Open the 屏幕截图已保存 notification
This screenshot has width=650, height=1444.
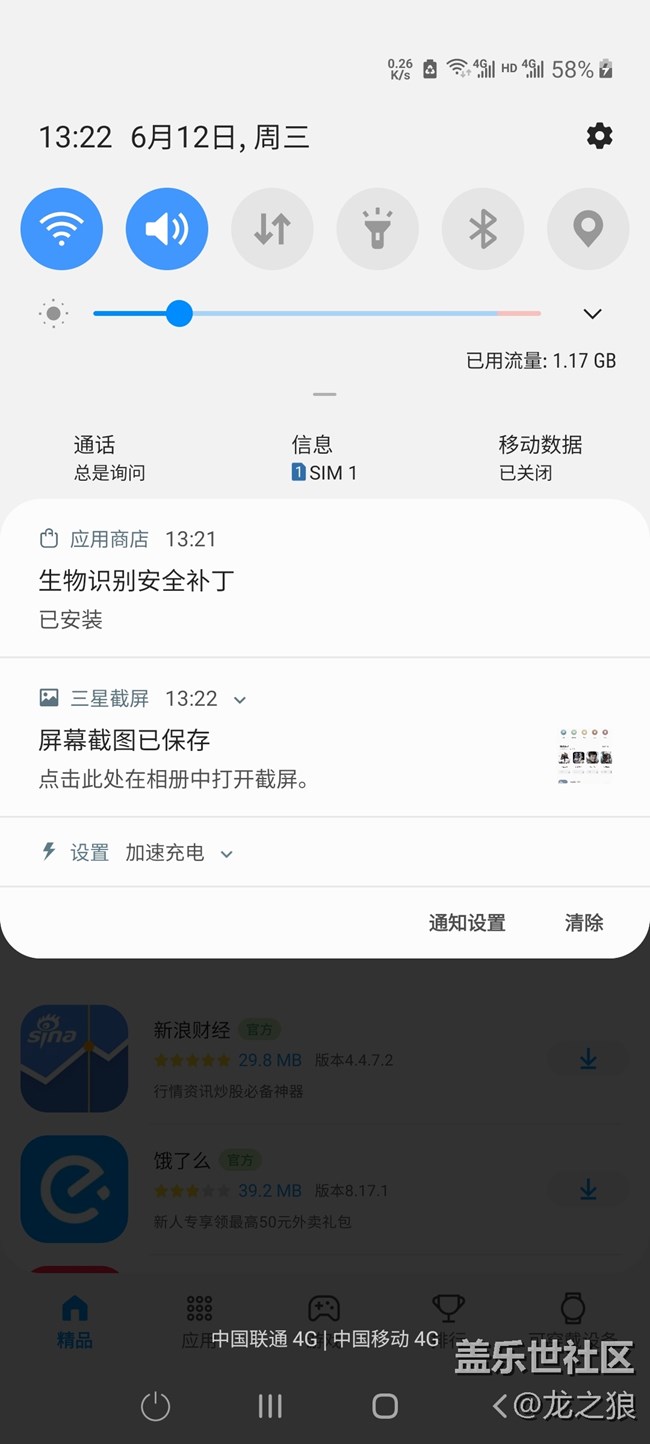[x=125, y=741]
